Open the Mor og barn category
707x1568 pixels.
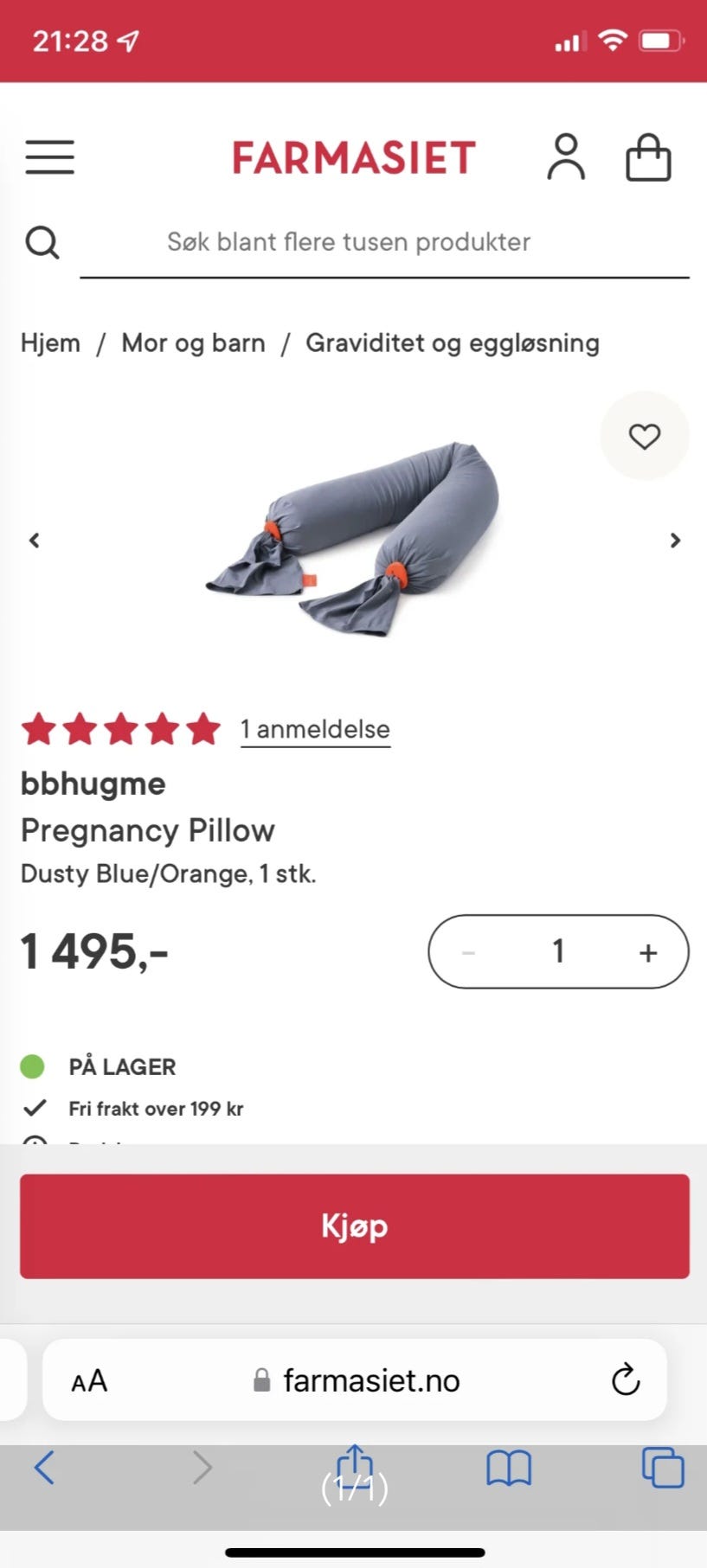tap(192, 343)
